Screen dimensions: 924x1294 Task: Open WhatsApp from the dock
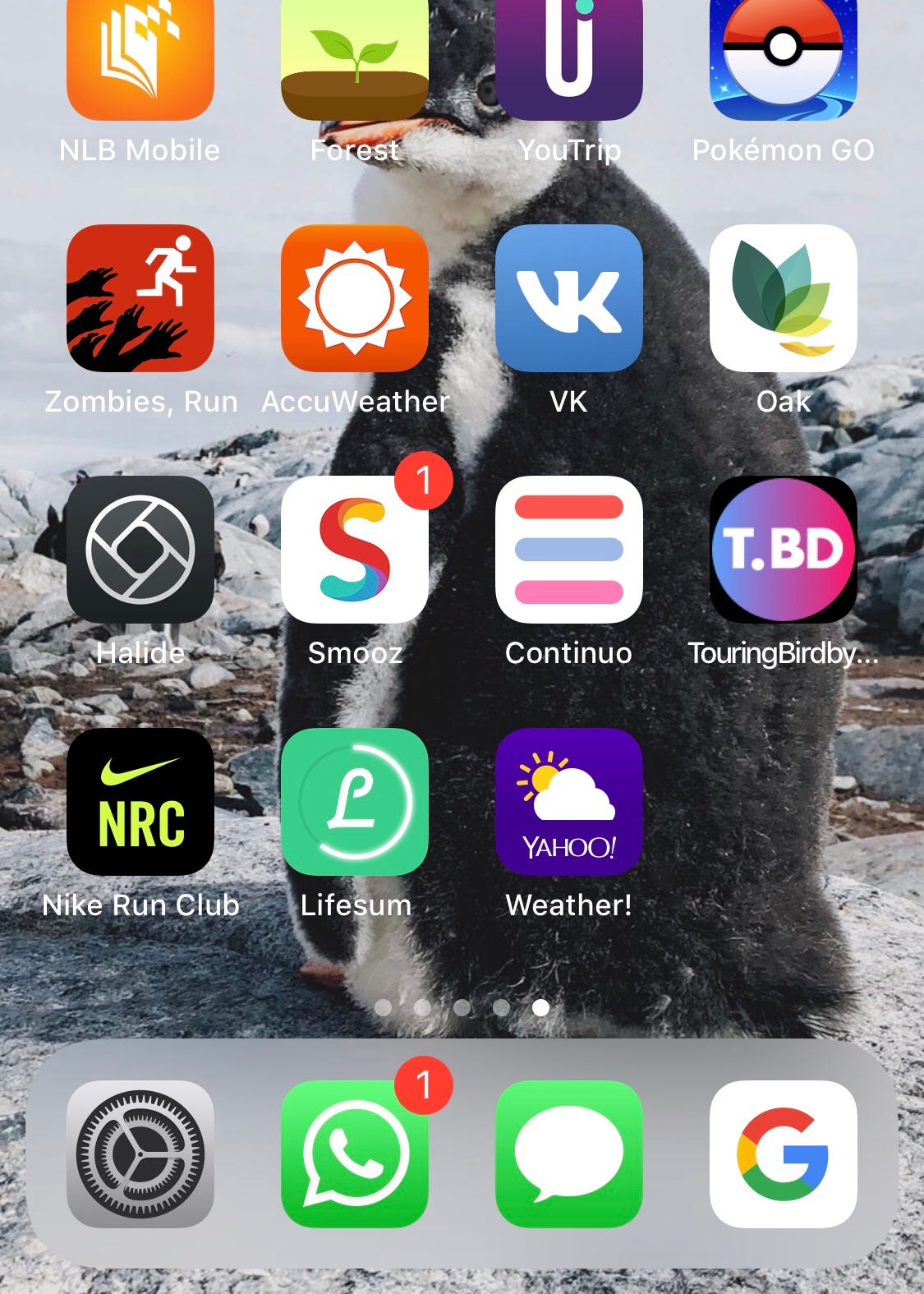pos(355,1154)
